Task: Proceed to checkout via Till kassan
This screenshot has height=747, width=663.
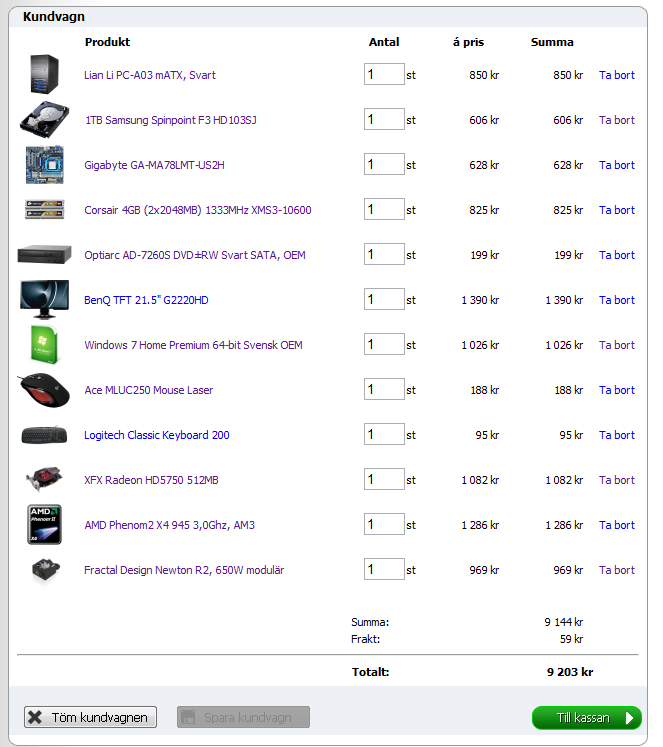Action: coord(586,717)
